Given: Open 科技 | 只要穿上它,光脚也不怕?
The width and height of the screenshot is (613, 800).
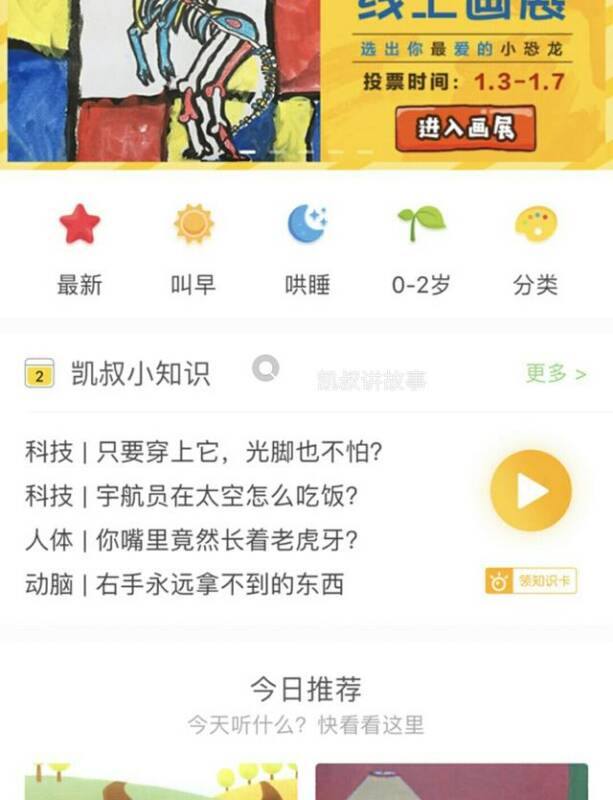Looking at the screenshot, I should point(203,452).
